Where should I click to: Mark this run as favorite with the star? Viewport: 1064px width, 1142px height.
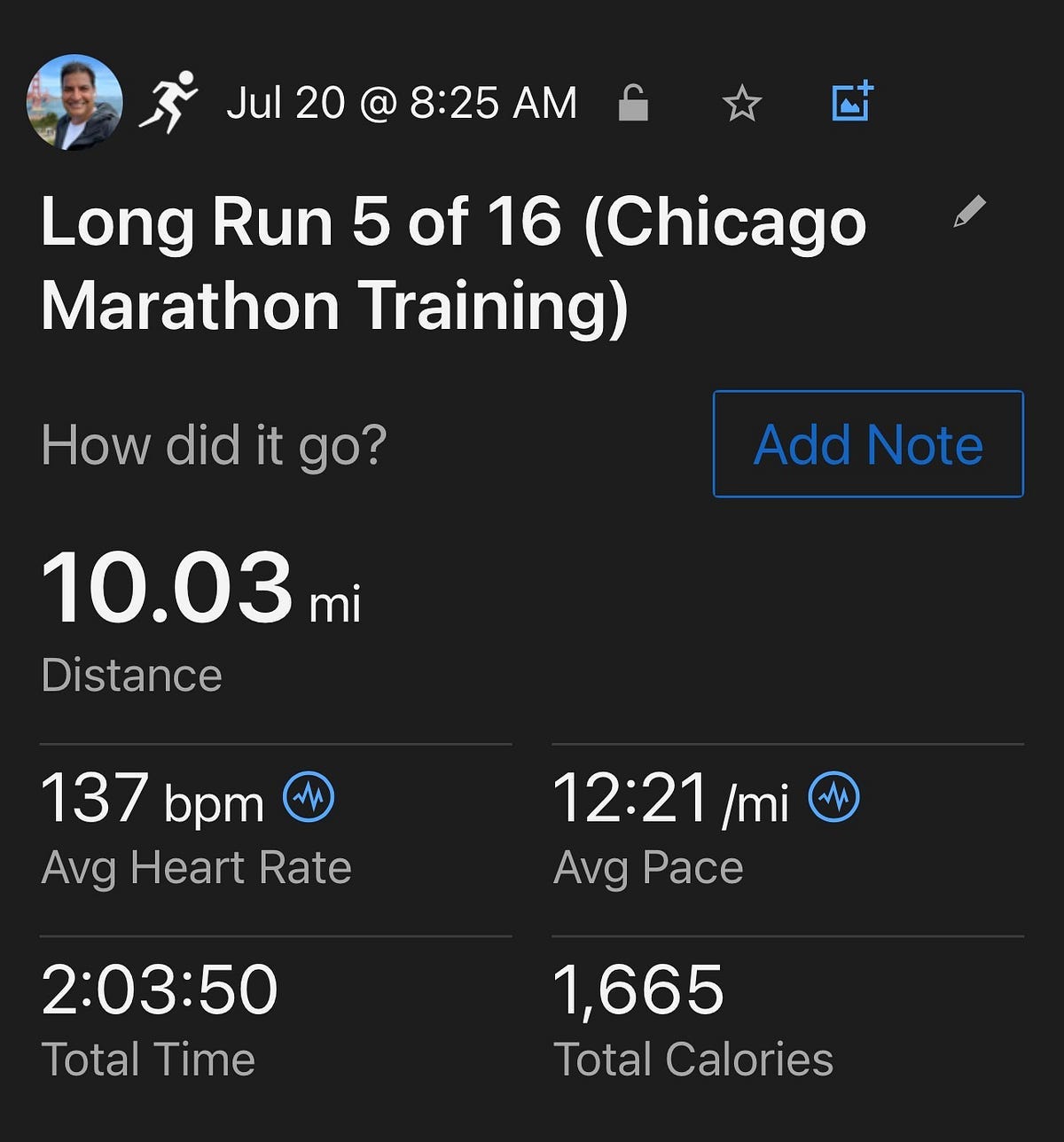(x=742, y=104)
